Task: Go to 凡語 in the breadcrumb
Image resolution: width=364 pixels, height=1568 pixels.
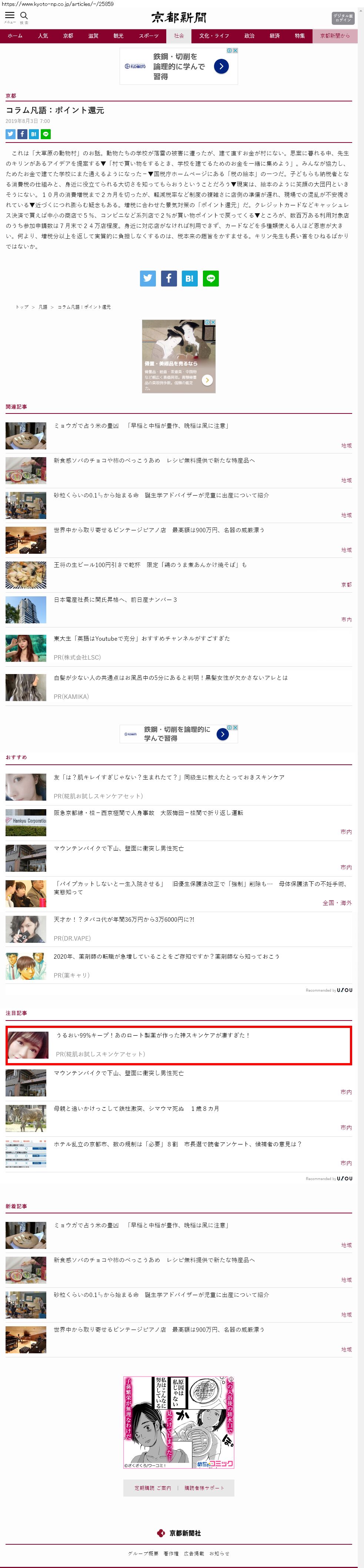Action: [43, 307]
